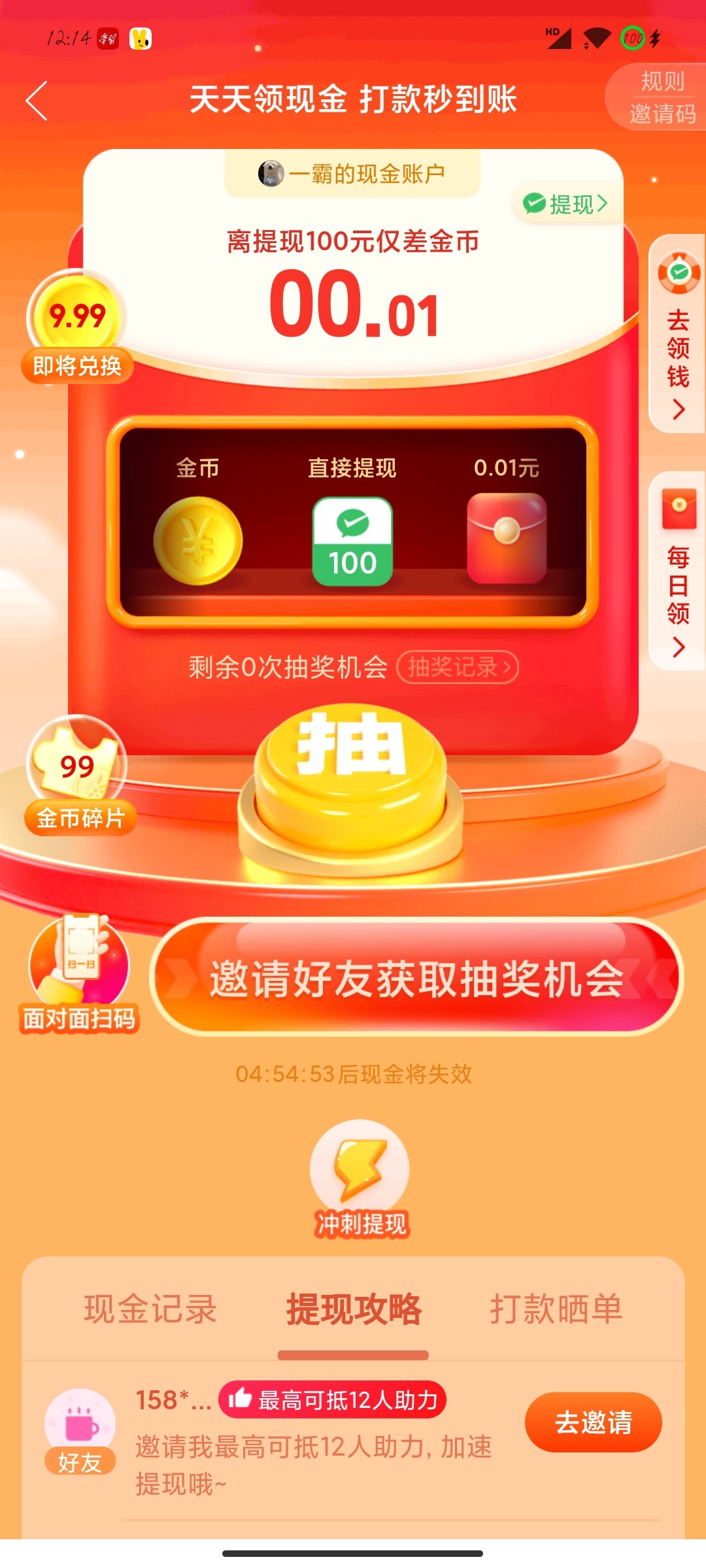Screen dimensions: 706x1568
Task: View the 抽奖记录 lottery records
Action: click(x=458, y=667)
